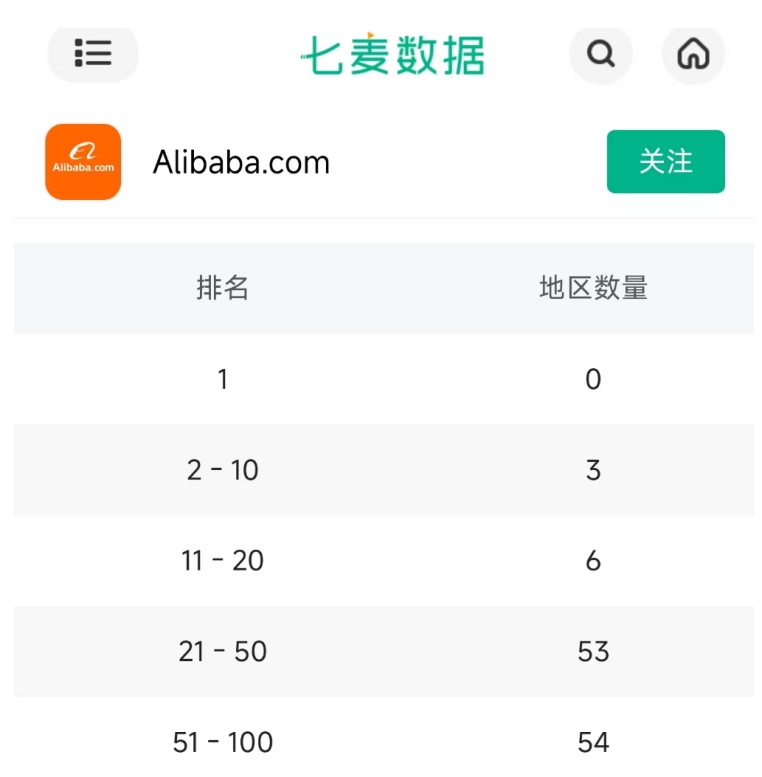The width and height of the screenshot is (762, 777).
Task: Open the side menu list button
Action: [93, 53]
